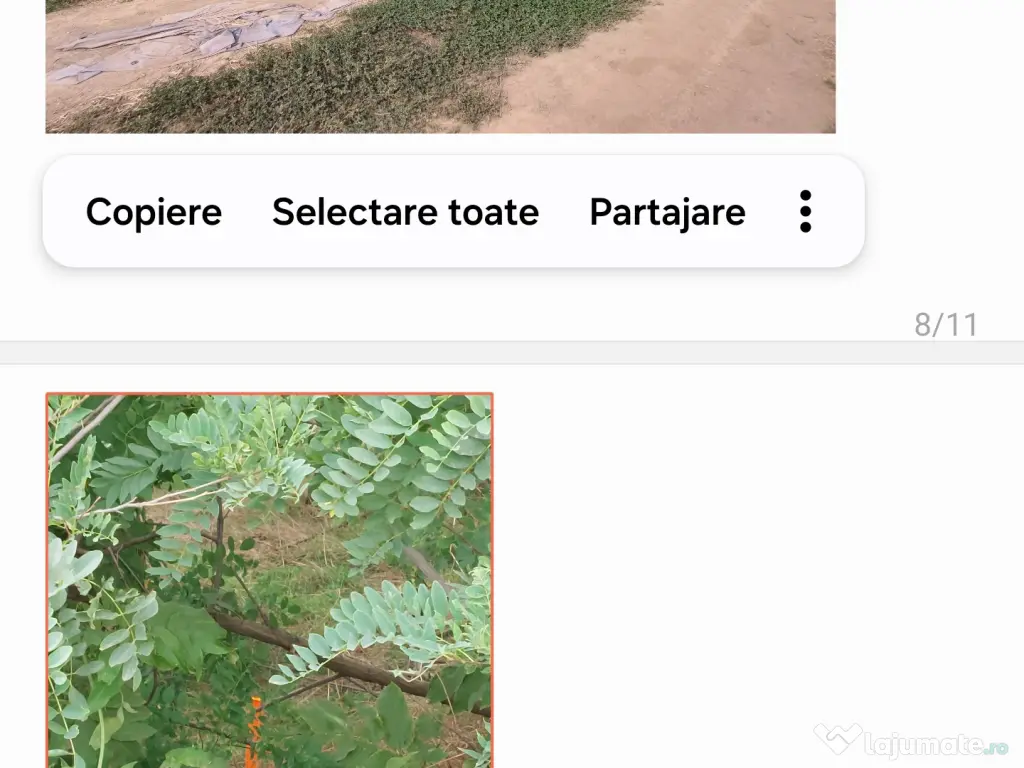1024x768 pixels.
Task: Open the leafy branch photo
Action: pos(270,580)
